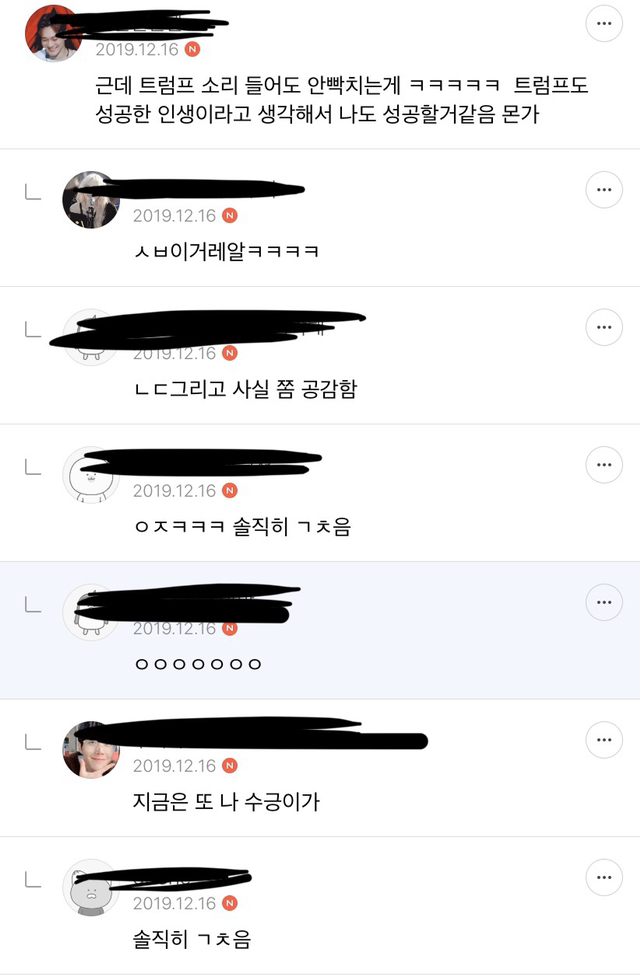Open more options for last reply '솔직히 ㄱㅊ음'

coord(604,877)
